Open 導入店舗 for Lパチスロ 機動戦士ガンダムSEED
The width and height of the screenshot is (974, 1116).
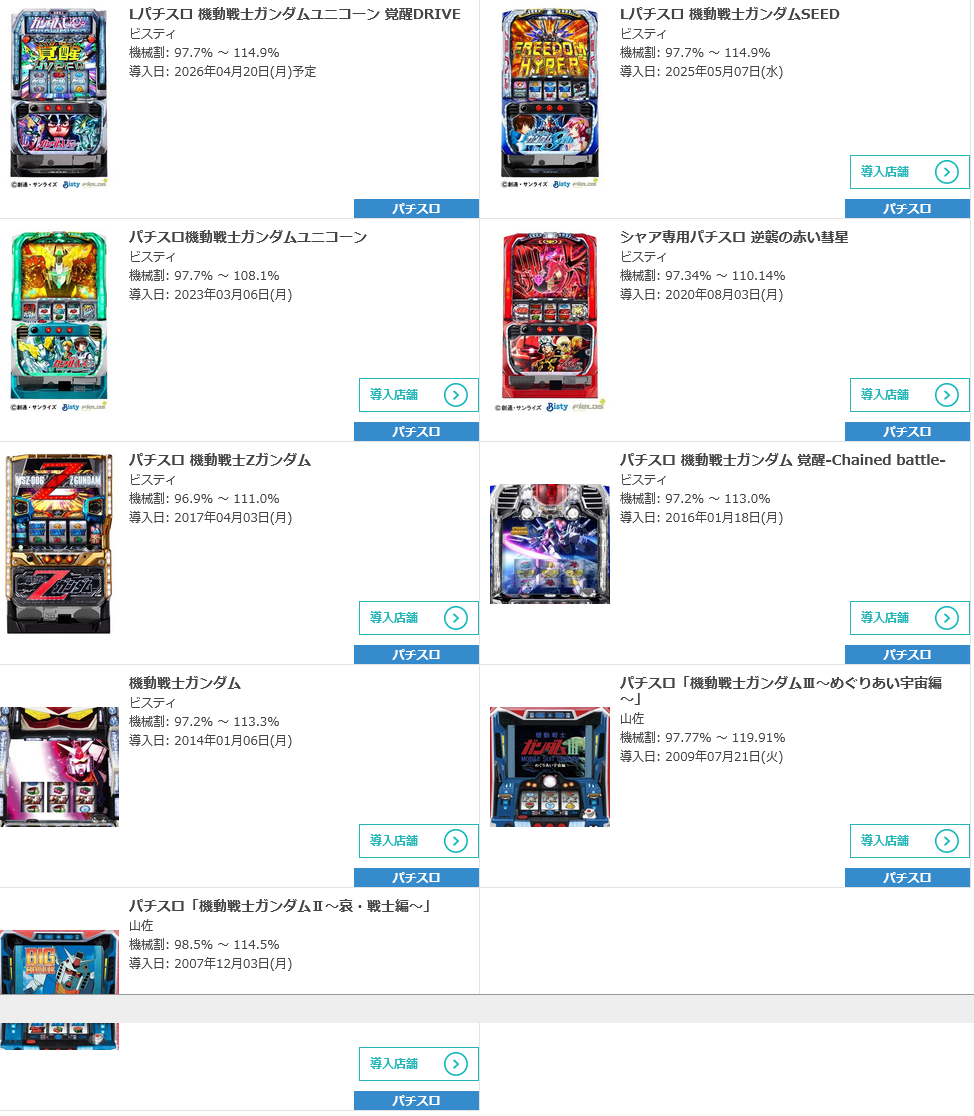click(909, 172)
